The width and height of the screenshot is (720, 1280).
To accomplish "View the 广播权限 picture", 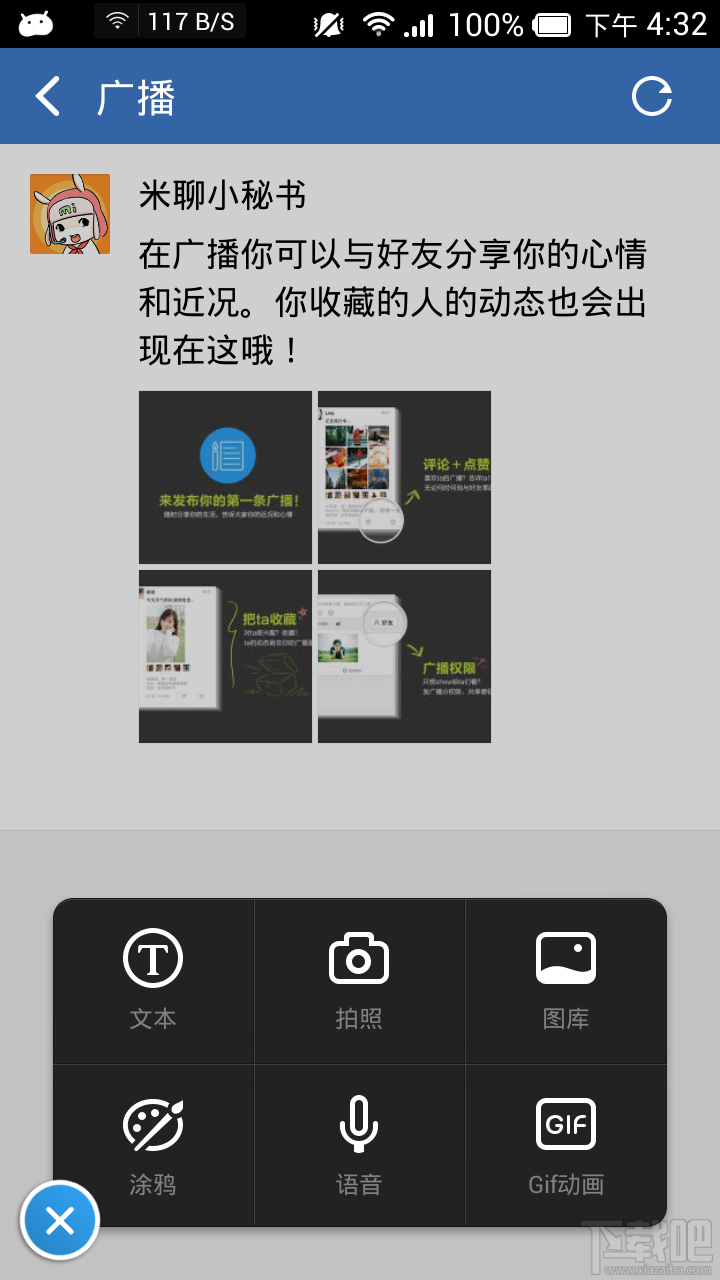I will (x=404, y=656).
